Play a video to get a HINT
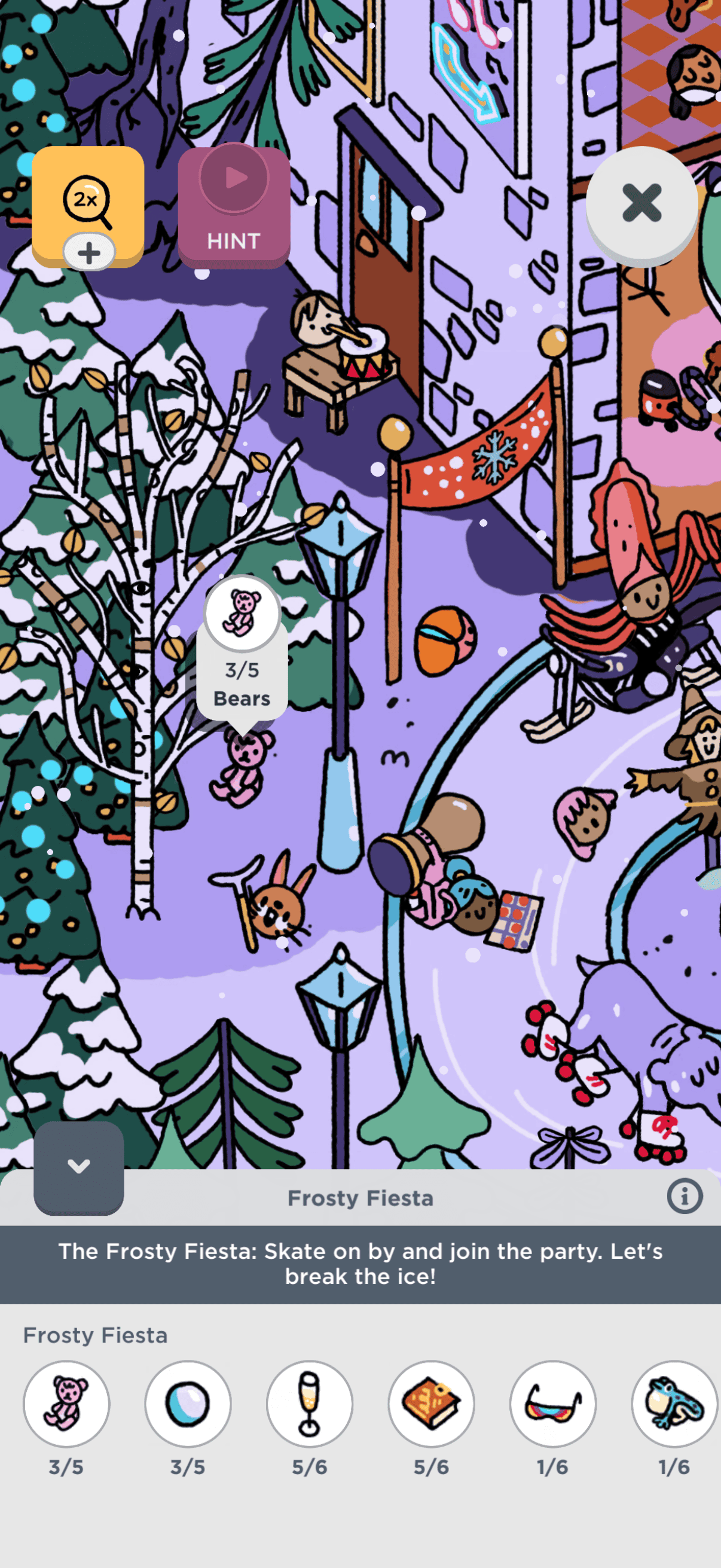 click(234, 205)
